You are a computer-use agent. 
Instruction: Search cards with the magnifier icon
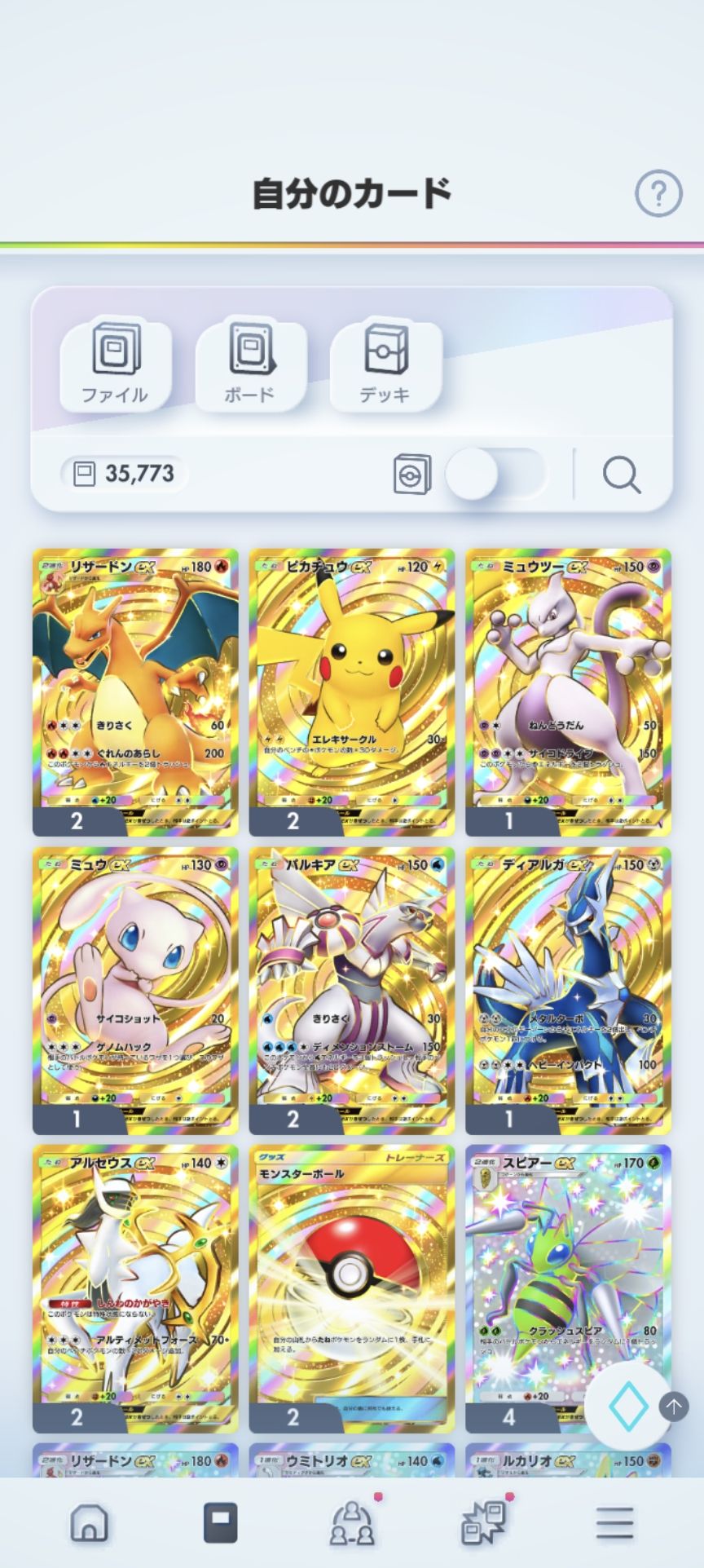[621, 475]
